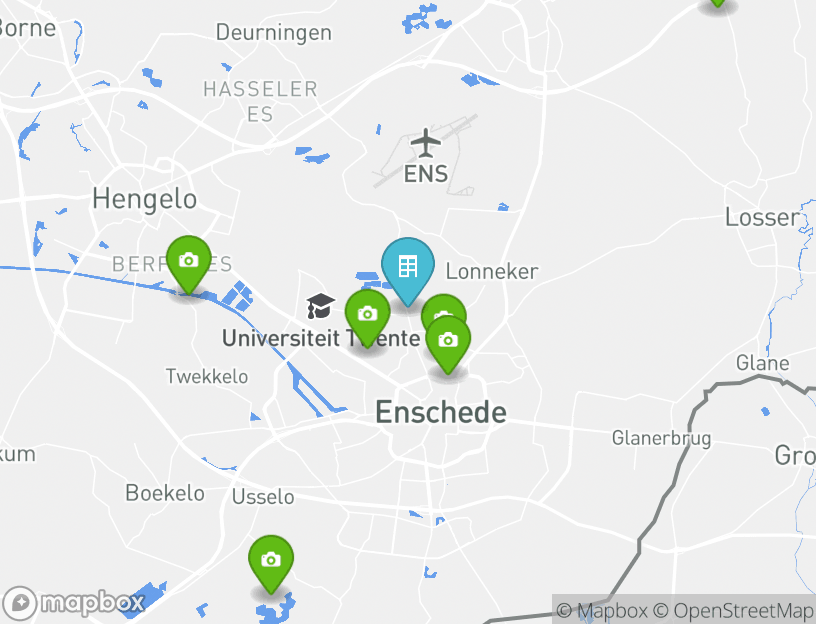816x624 pixels.
Task: Select the front camera pin above Enschede
Action: pyautogui.click(x=448, y=341)
